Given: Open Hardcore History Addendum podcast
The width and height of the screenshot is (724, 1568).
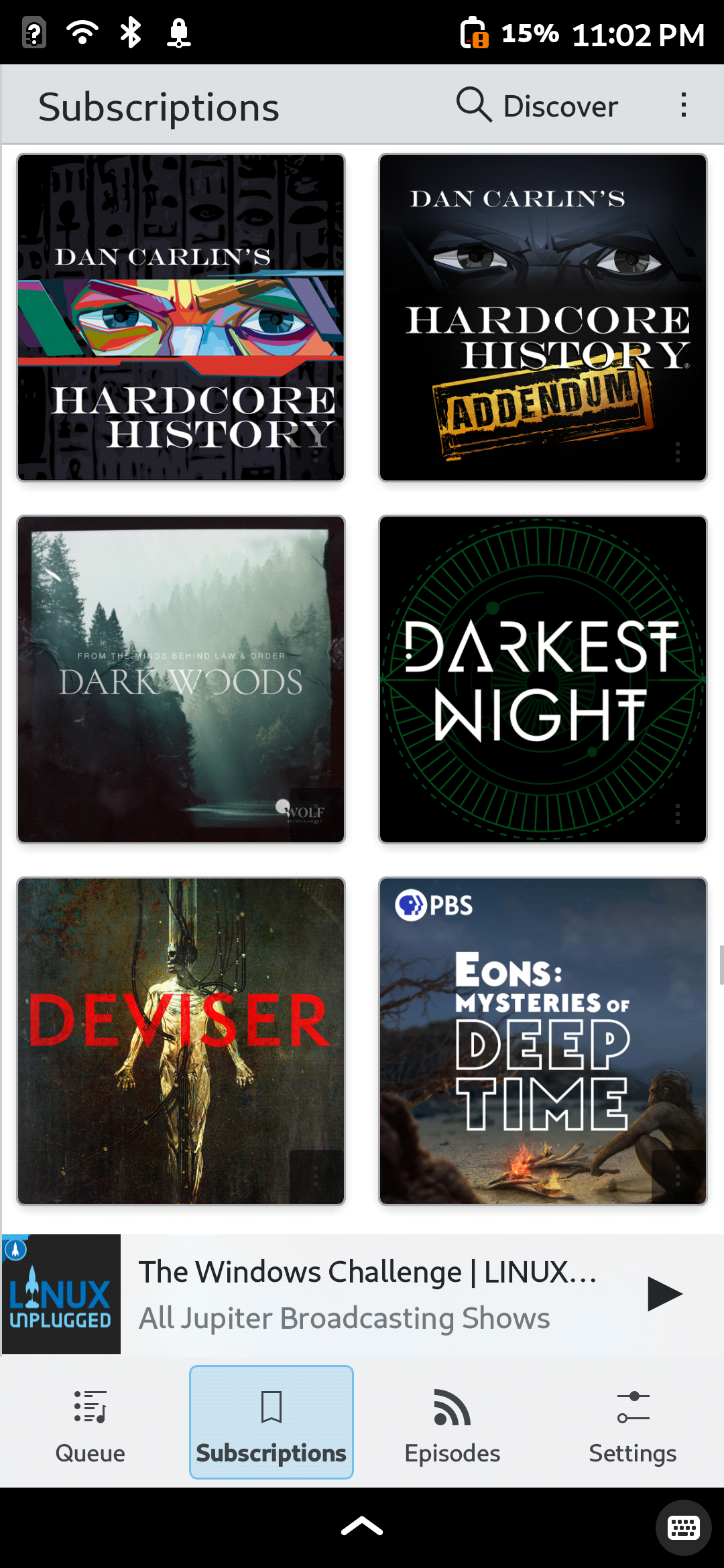Looking at the screenshot, I should [x=543, y=318].
